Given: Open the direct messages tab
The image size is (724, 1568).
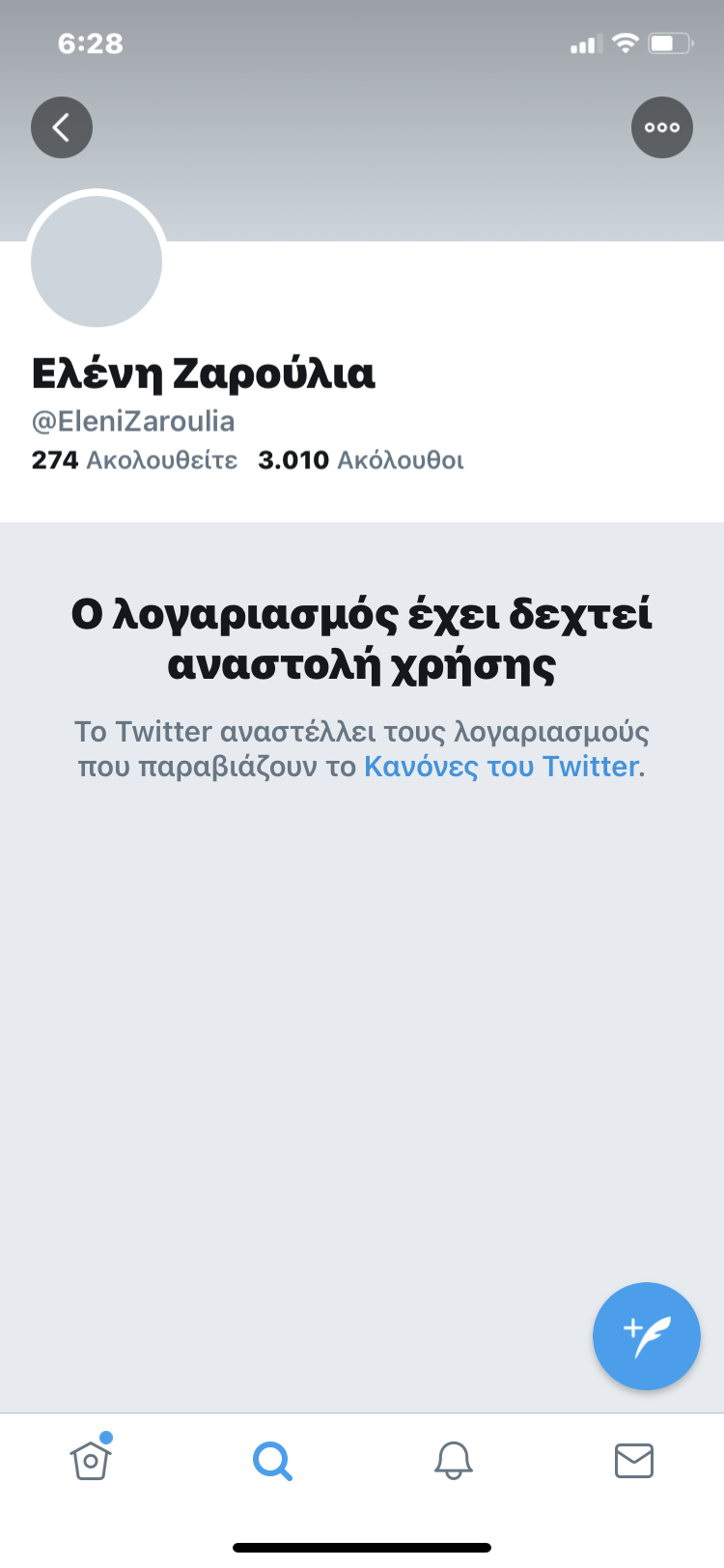Looking at the screenshot, I should tap(634, 1460).
